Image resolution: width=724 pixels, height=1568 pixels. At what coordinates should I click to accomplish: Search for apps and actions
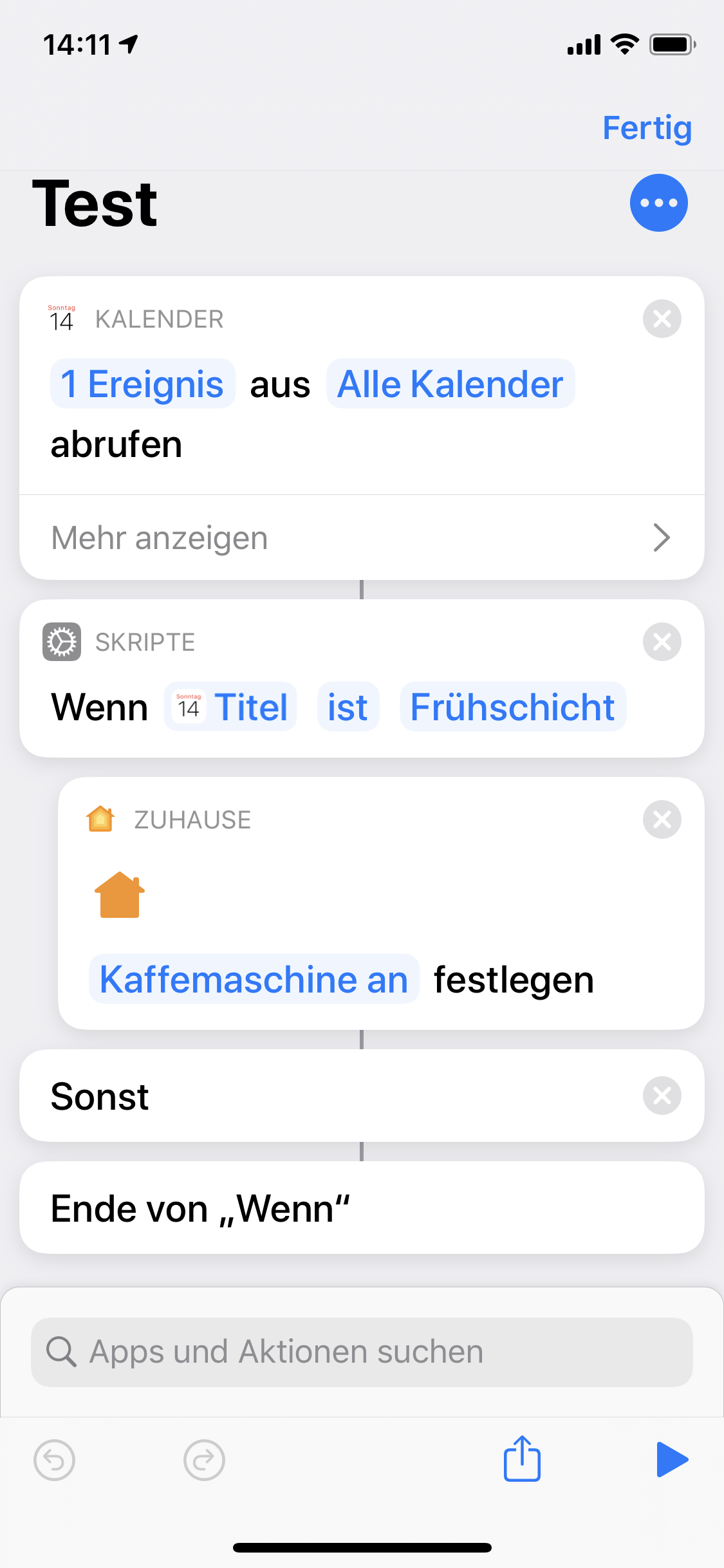pos(361,1352)
